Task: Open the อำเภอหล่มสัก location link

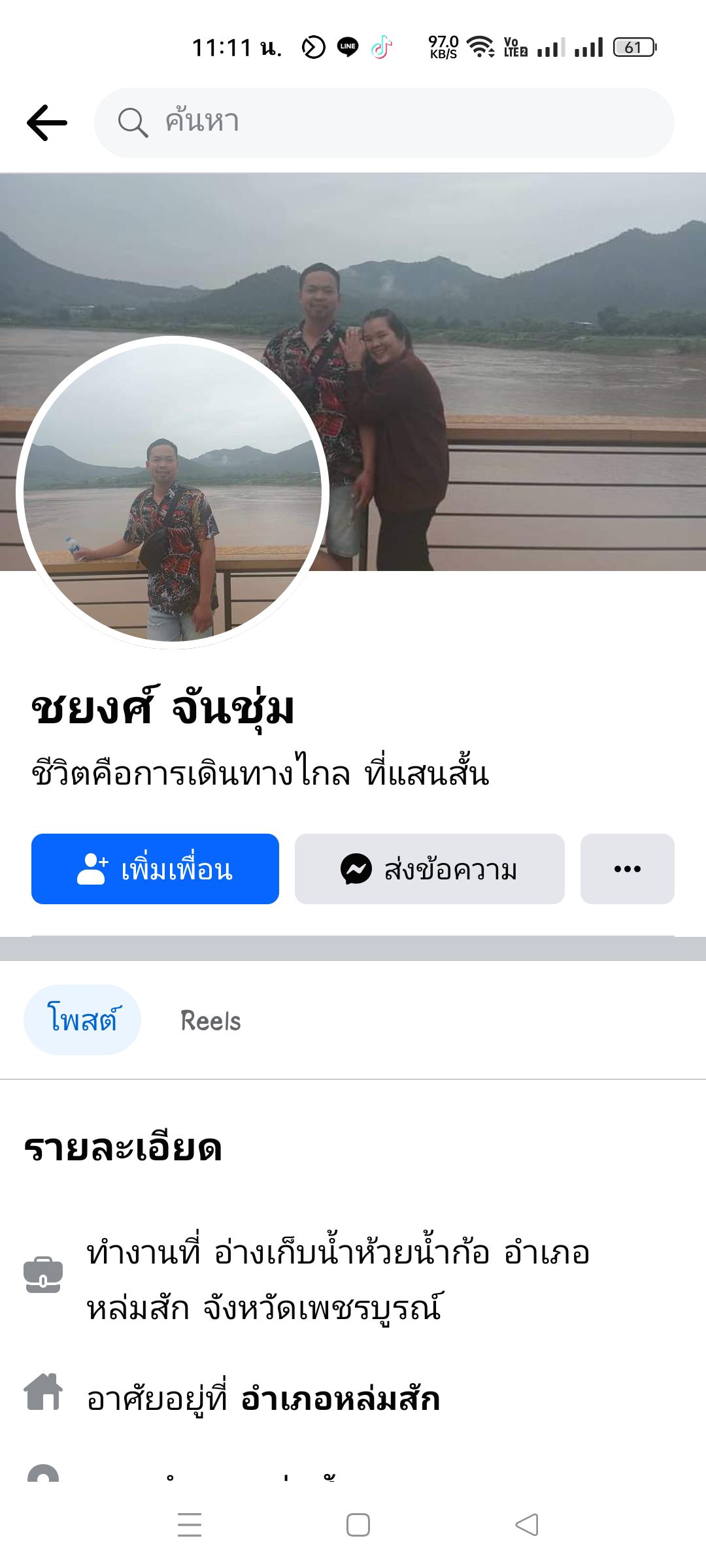Action: 340,1400
